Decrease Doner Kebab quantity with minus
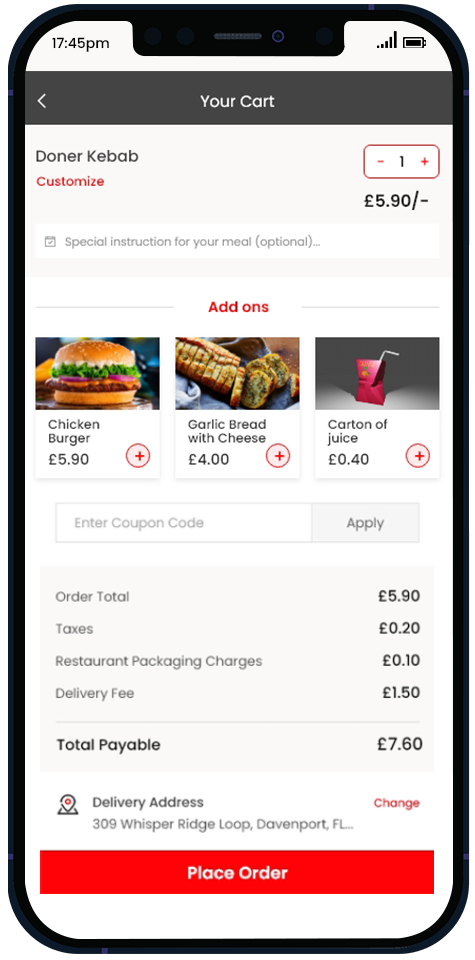 [x=381, y=162]
